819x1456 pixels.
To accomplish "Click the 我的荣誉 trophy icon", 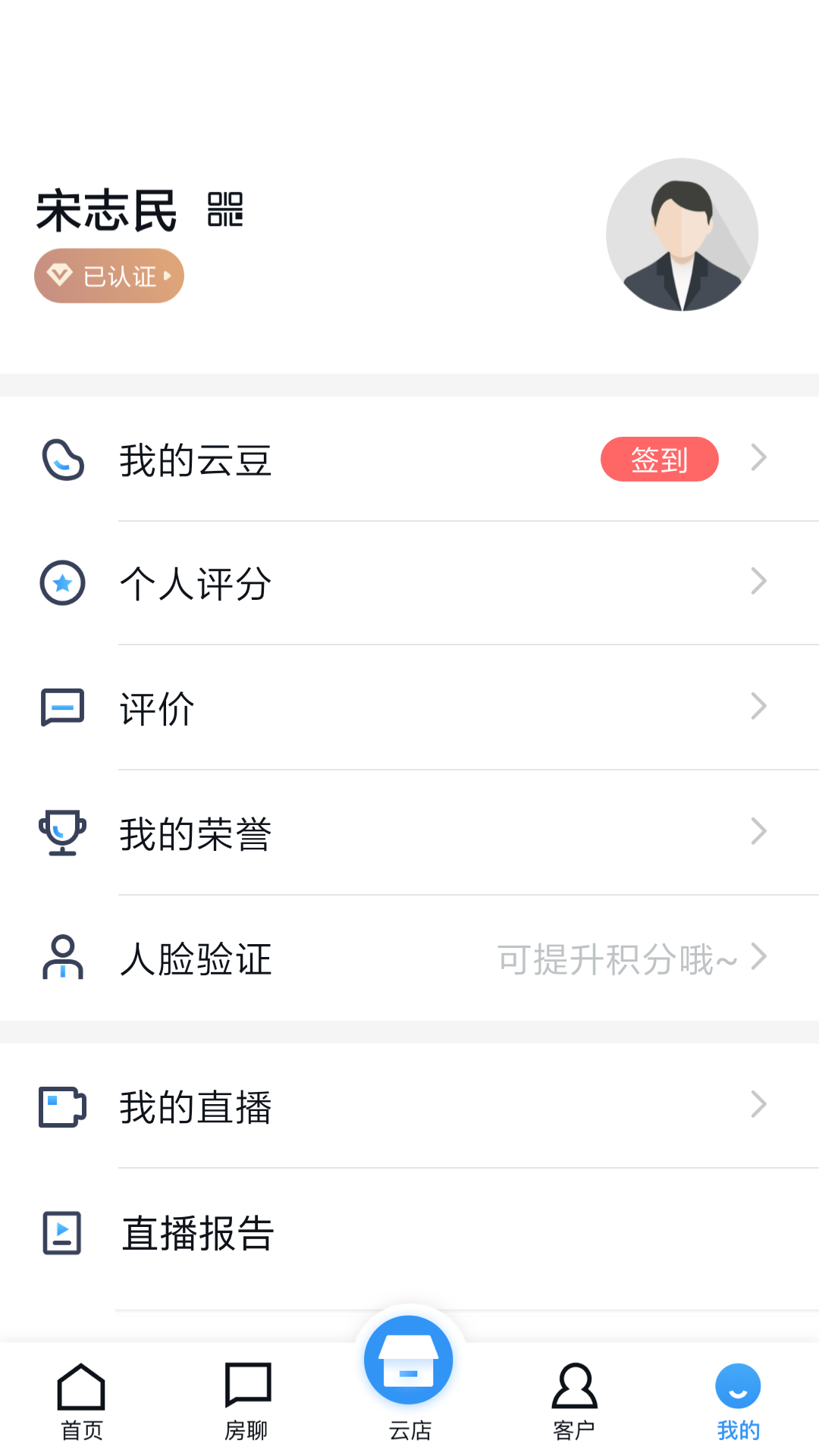I will click(x=62, y=833).
